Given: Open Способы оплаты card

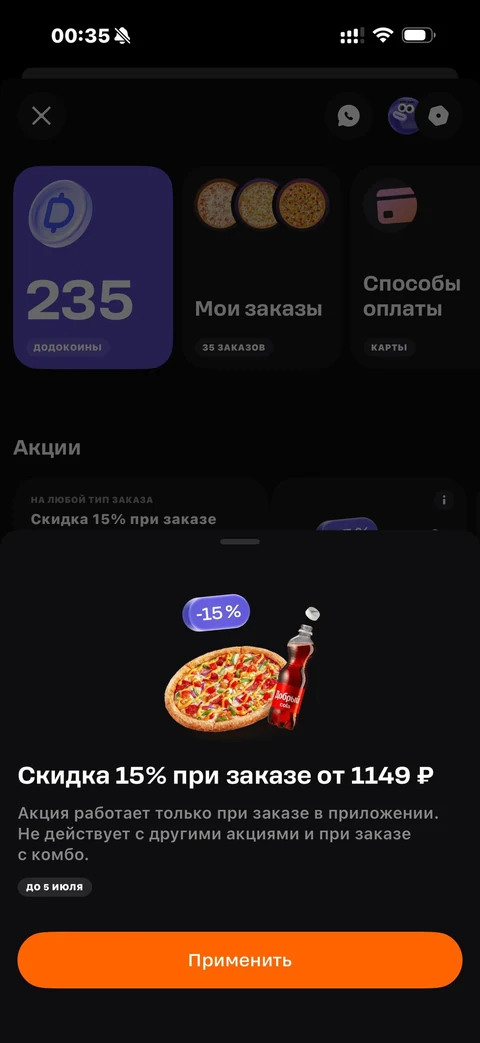Looking at the screenshot, I should pos(415,267).
